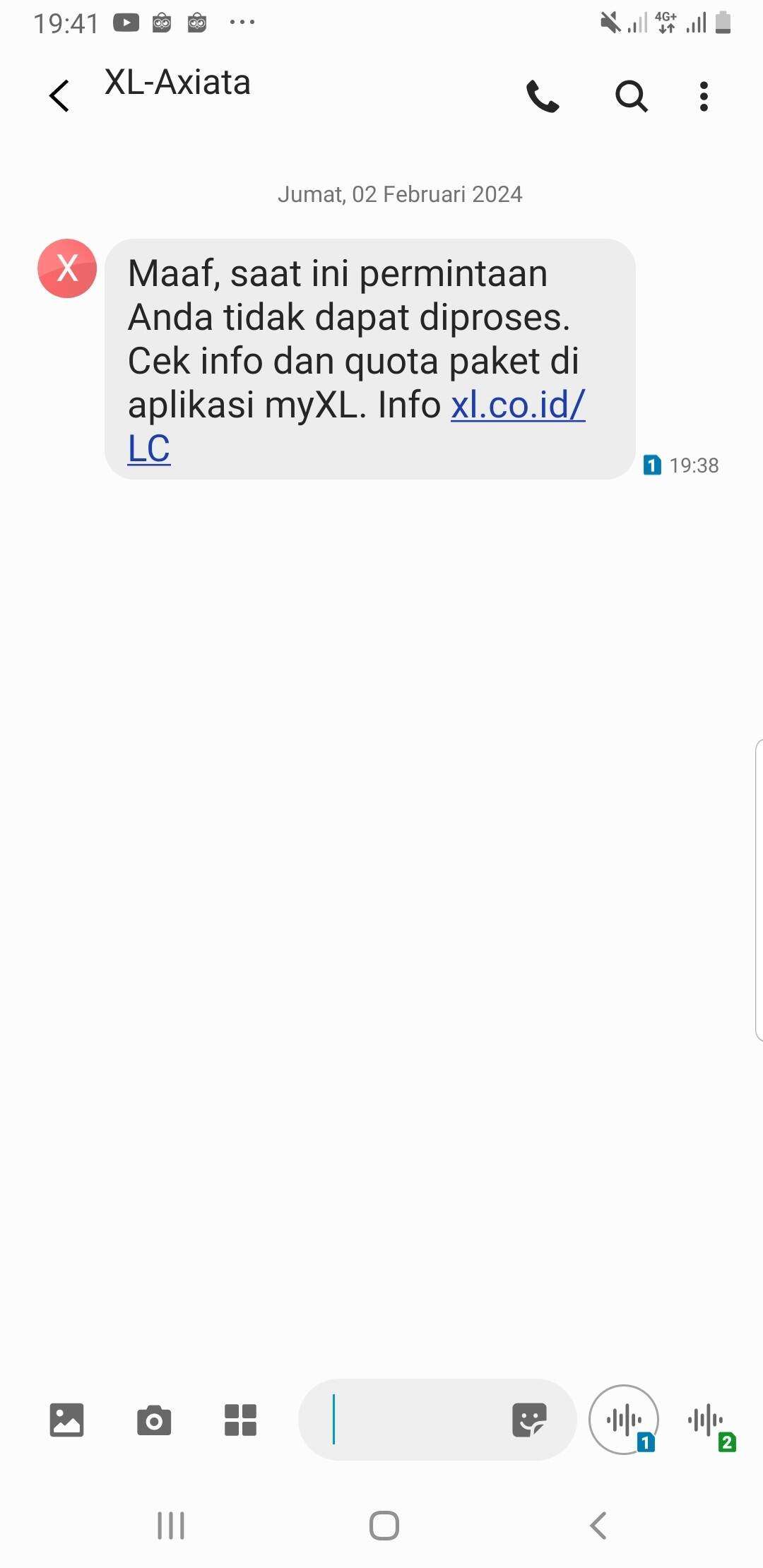Focus the message text field
The width and height of the screenshot is (763, 1568).
(x=410, y=1420)
